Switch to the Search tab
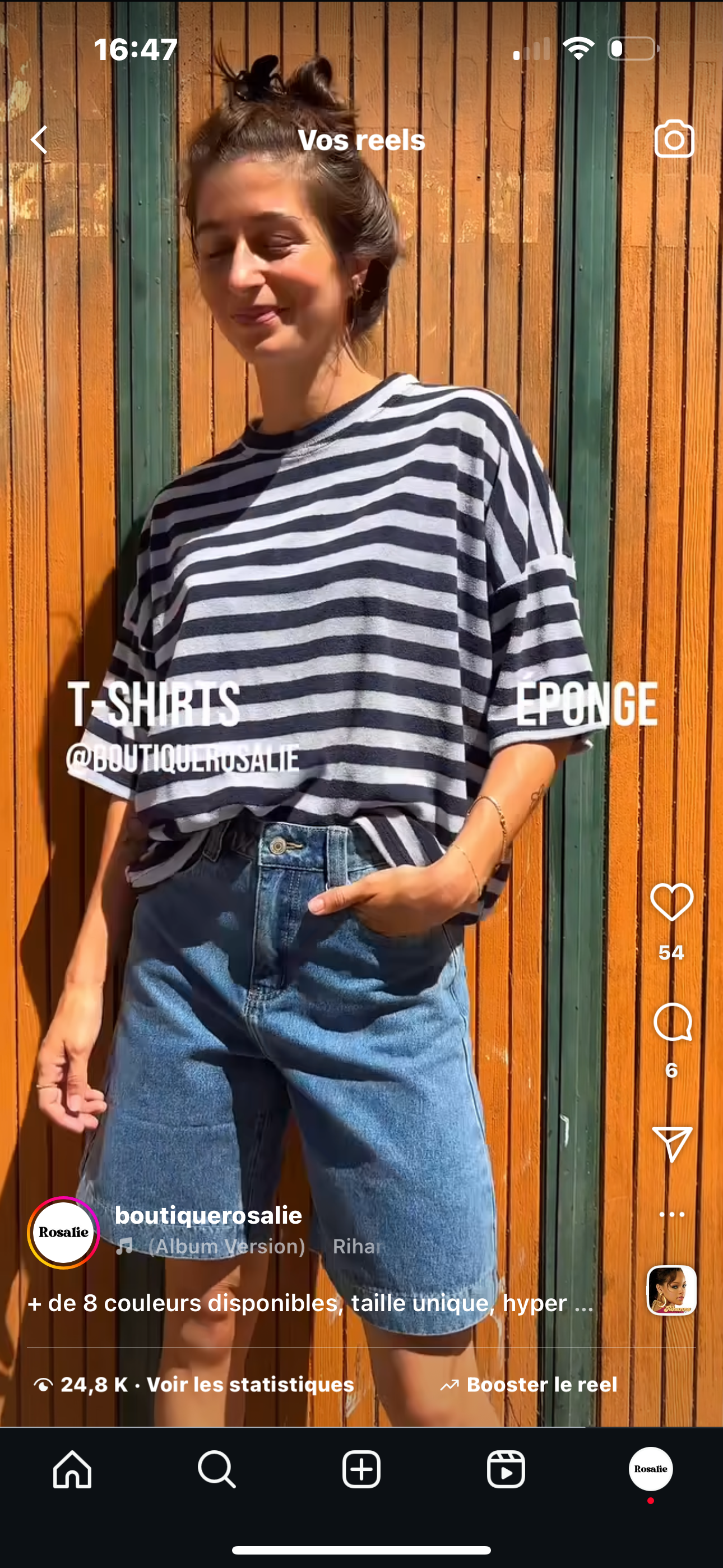 [217, 1469]
